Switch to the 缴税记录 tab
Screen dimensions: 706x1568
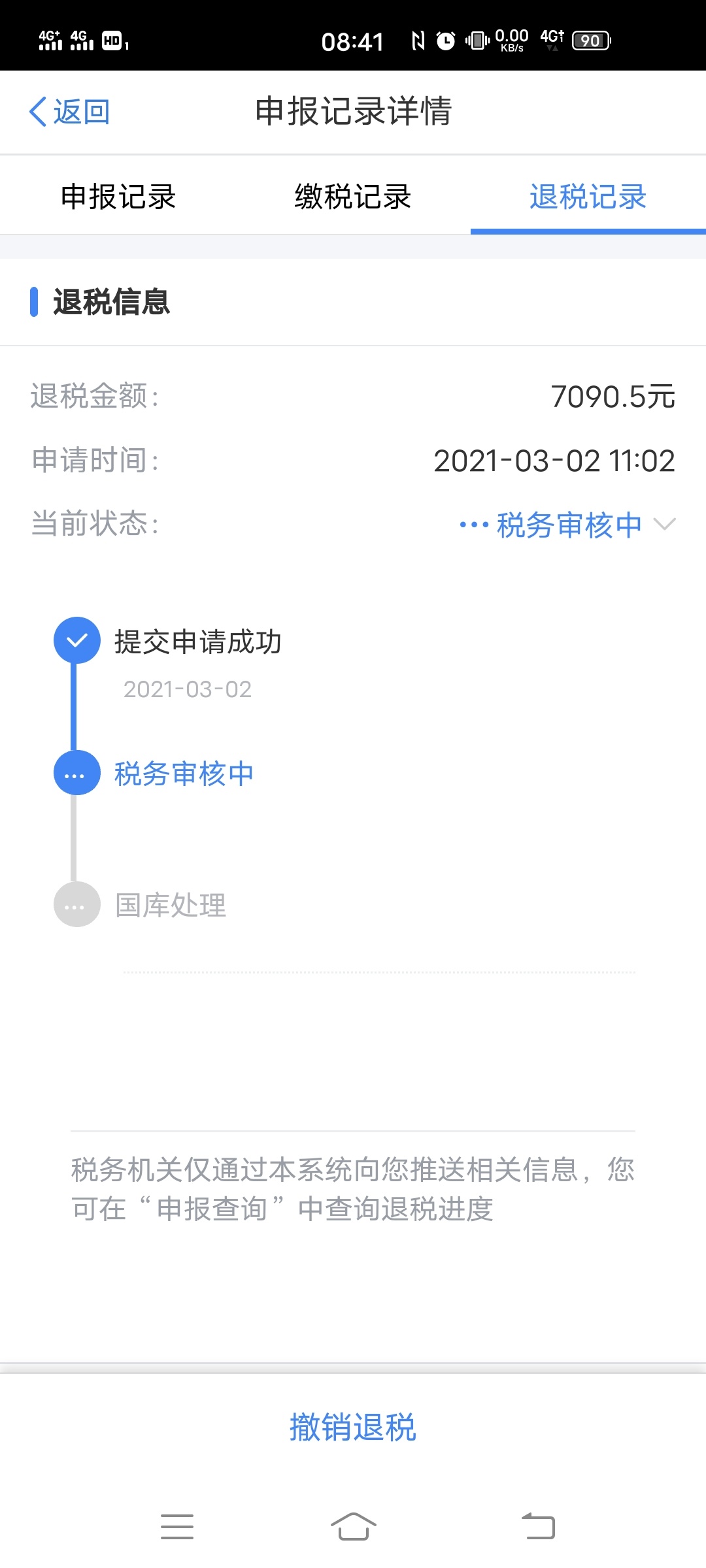point(353,196)
